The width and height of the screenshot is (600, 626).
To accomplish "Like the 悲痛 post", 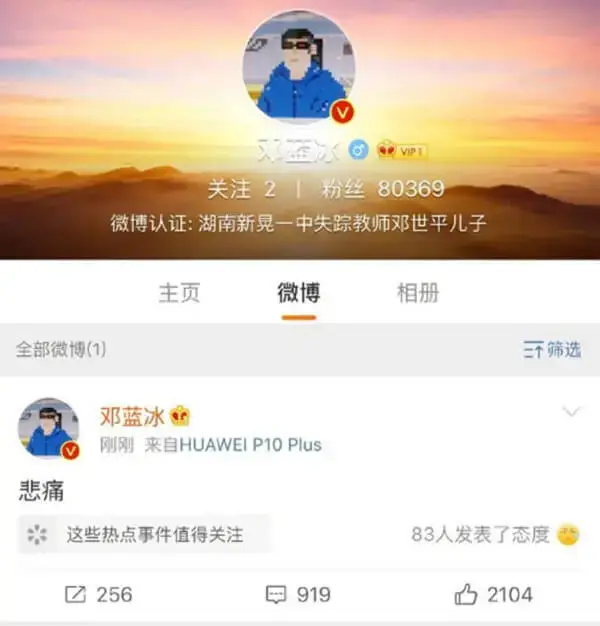I will (494, 594).
